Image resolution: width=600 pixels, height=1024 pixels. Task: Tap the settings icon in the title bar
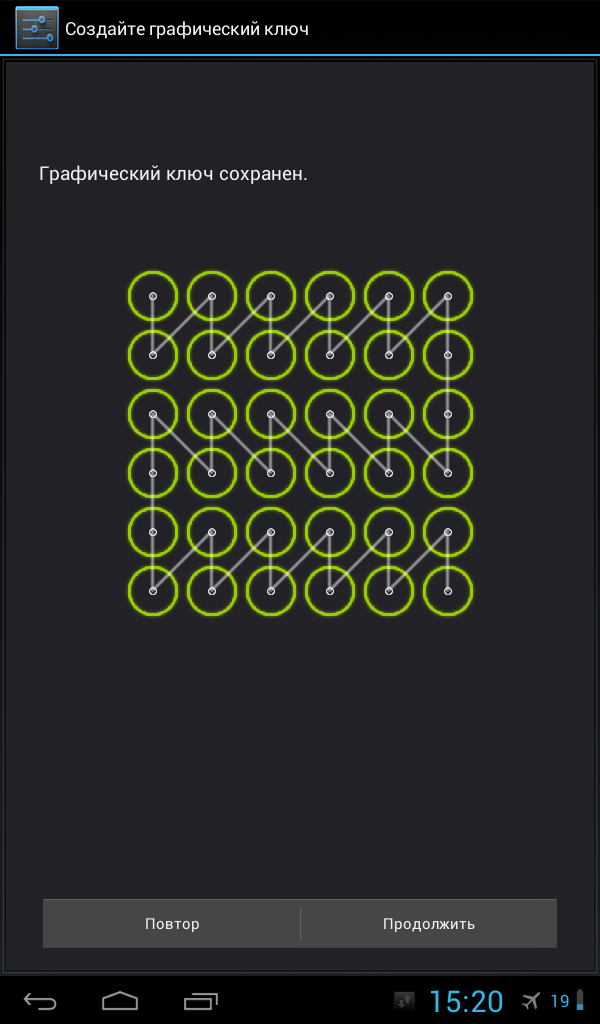(37, 28)
